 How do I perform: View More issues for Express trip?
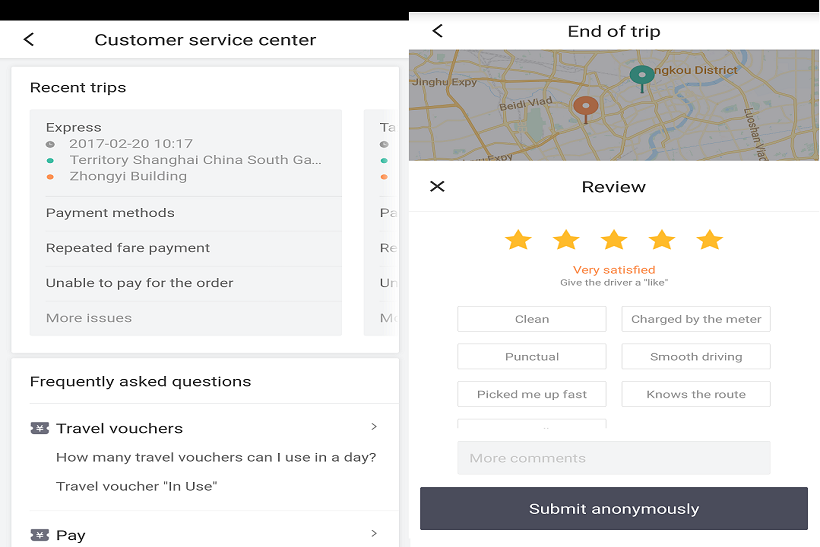click(x=89, y=318)
